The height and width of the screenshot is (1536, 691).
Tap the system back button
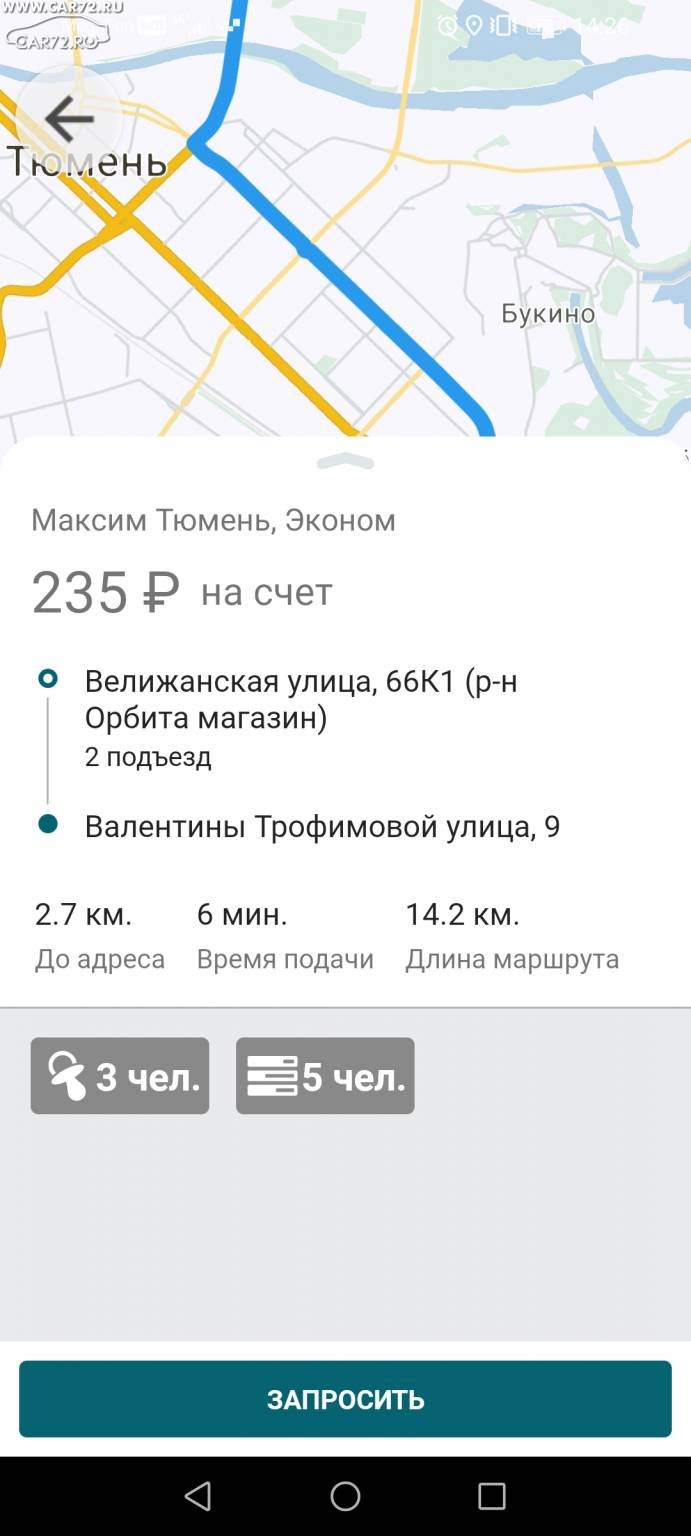[199, 1496]
